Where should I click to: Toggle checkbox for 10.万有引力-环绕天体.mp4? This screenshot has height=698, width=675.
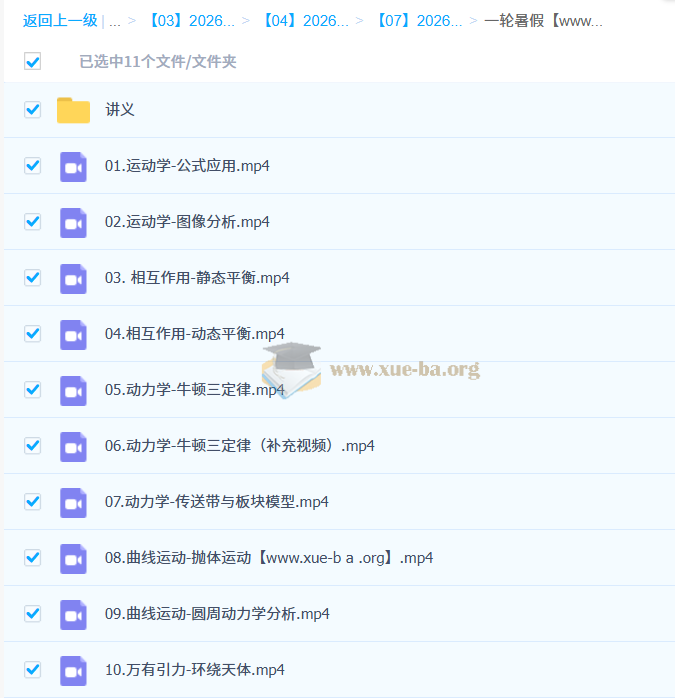pos(33,670)
